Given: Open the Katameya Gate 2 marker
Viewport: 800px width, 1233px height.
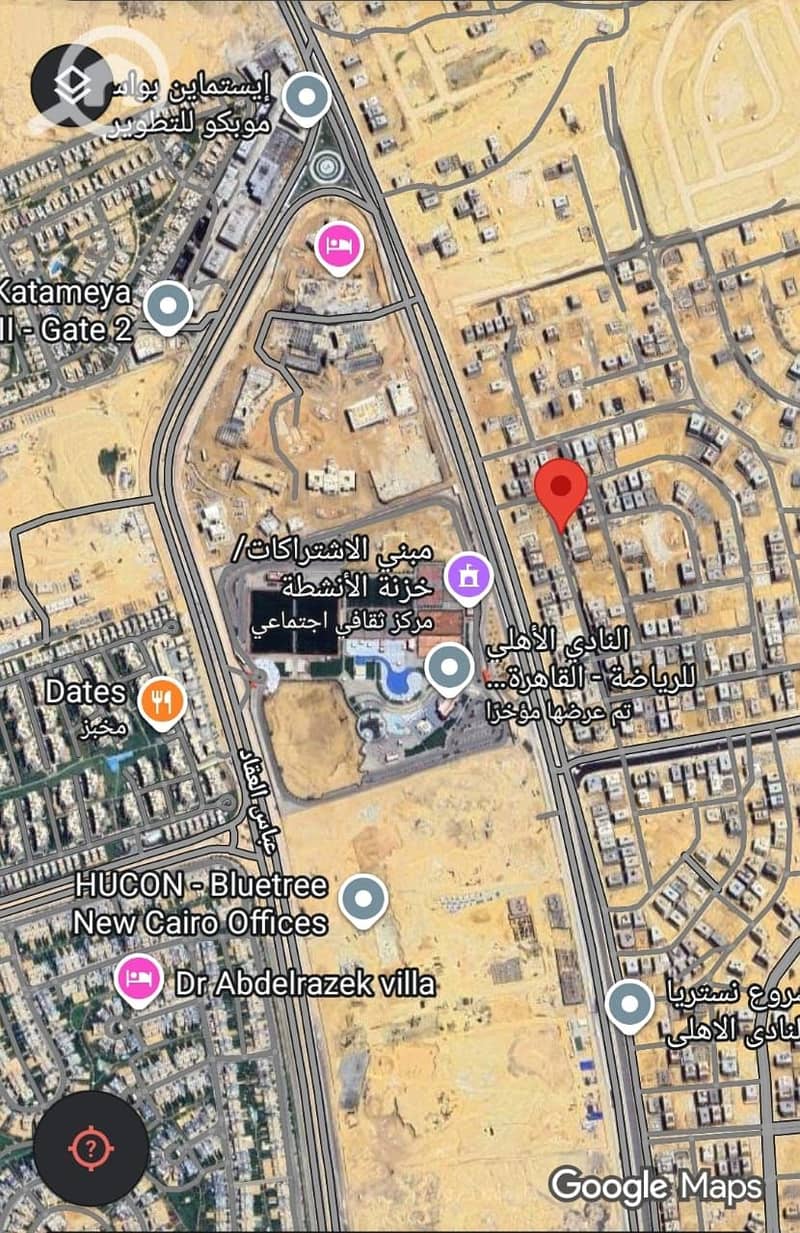Looking at the screenshot, I should (x=168, y=306).
